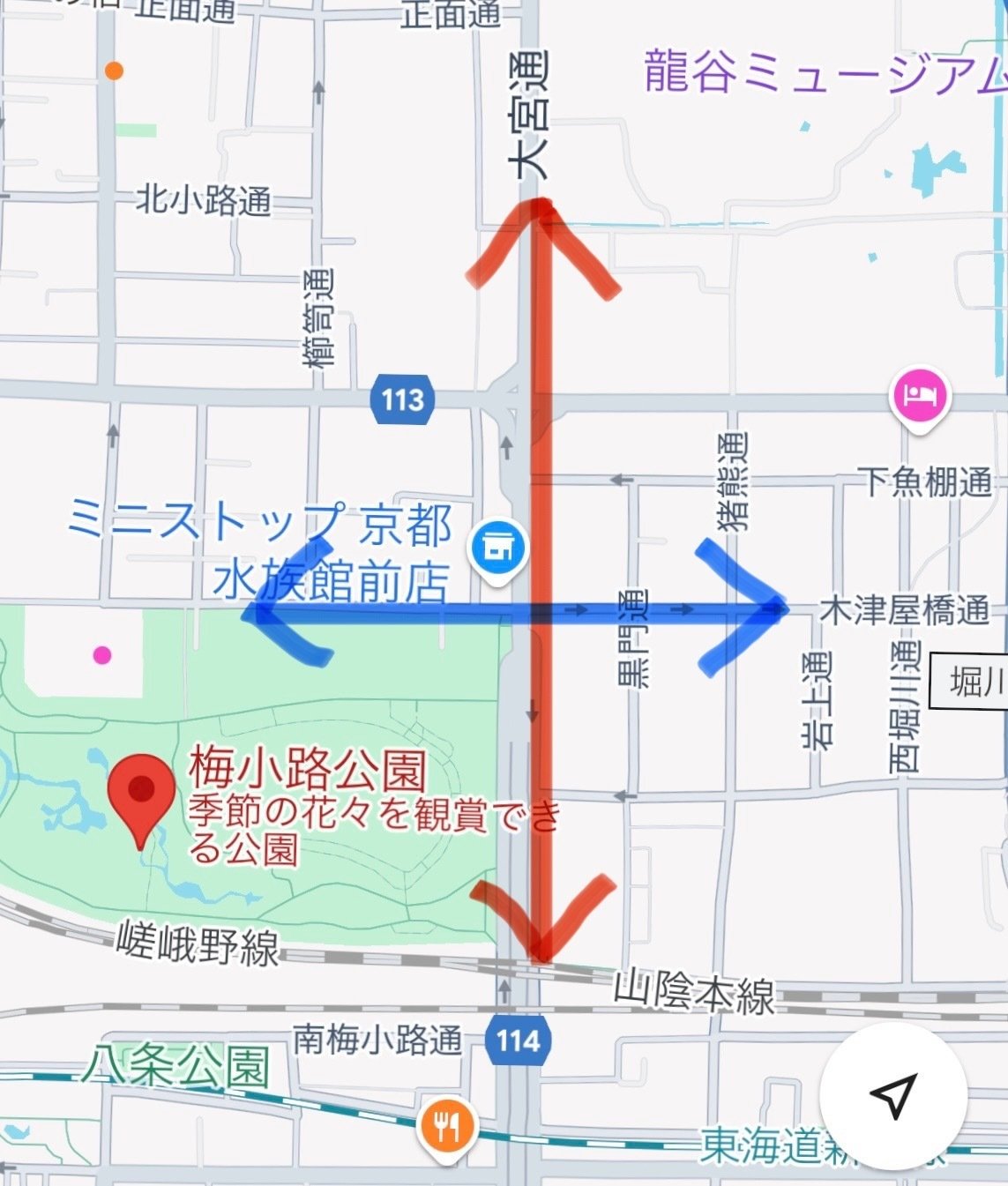Select the 梅小路公園 red map pin
Viewport: 1008px width, 1186px height.
click(x=141, y=791)
